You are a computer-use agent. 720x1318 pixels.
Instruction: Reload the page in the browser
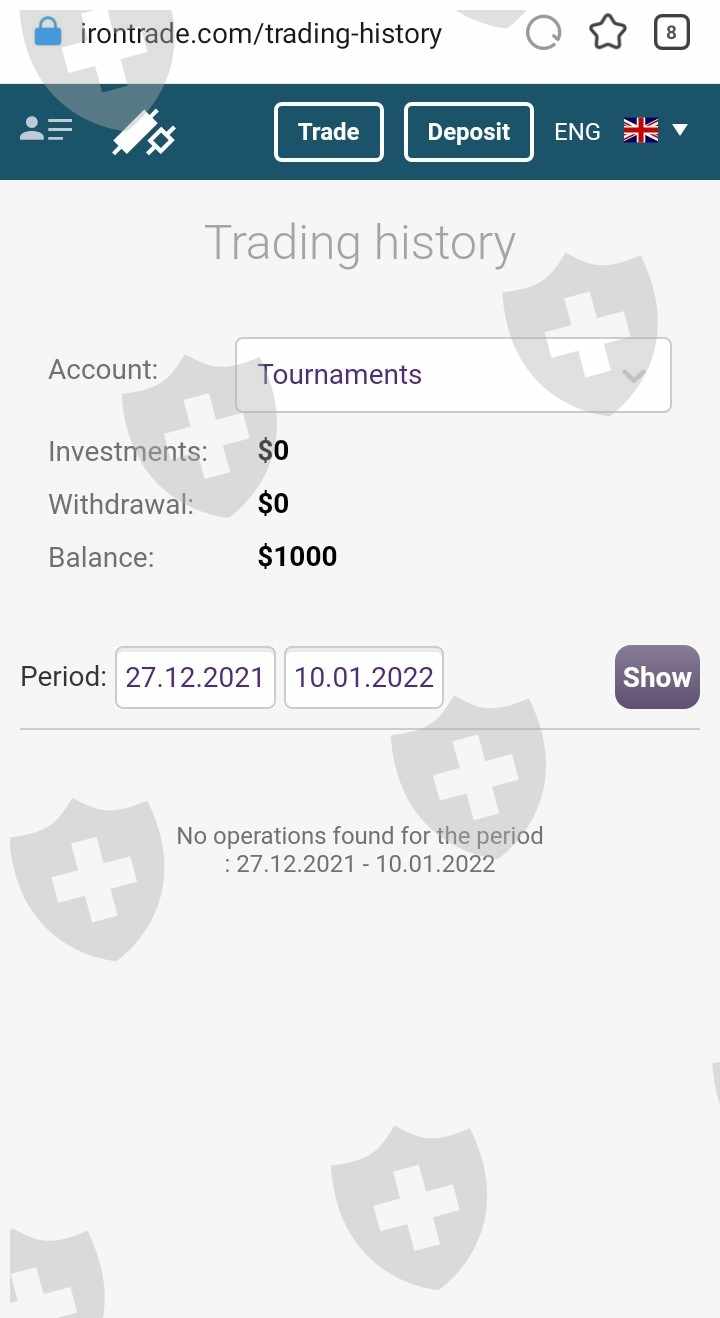pos(543,34)
